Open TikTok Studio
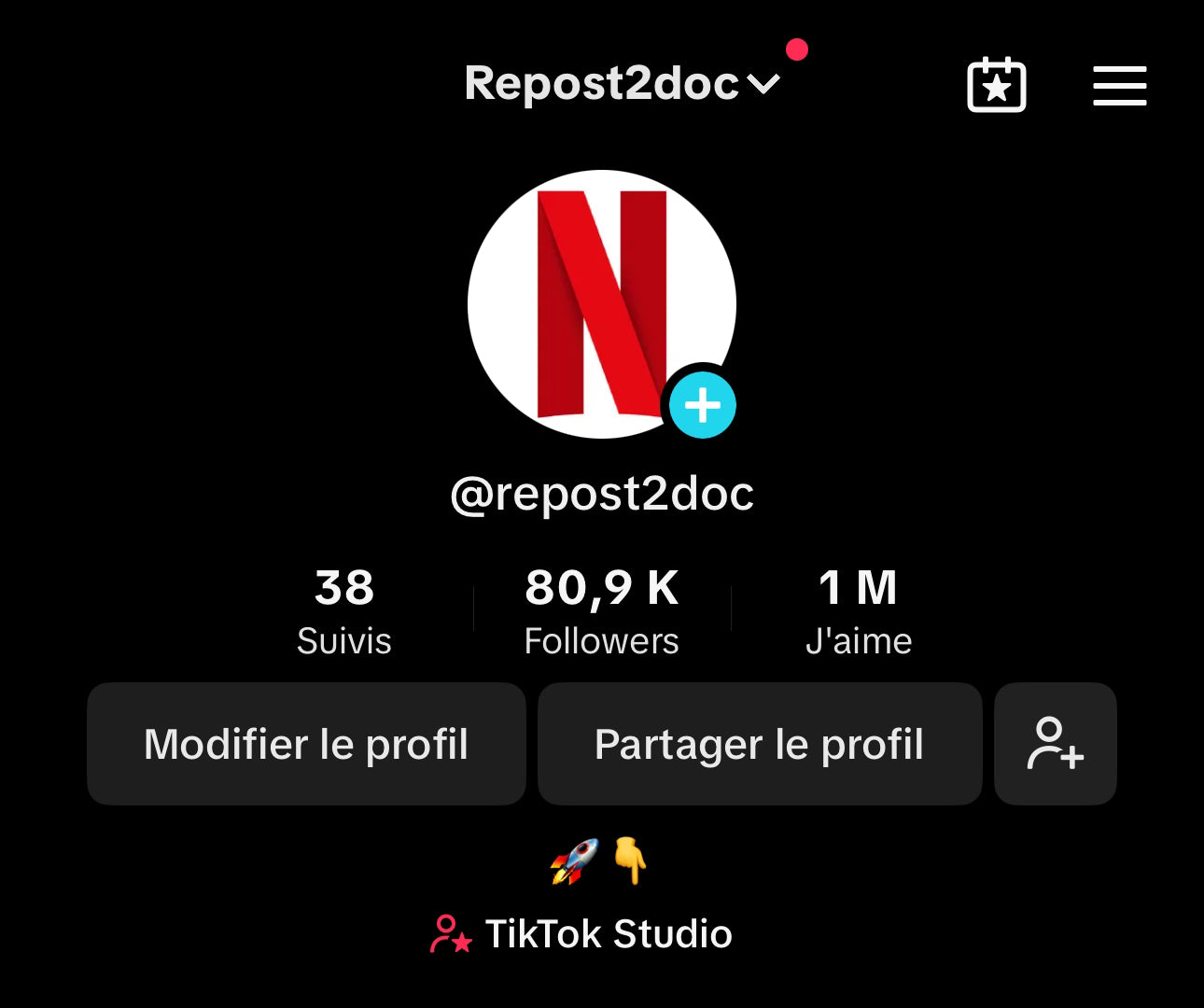Viewport: 1204px width, 1008px height. coord(582,933)
